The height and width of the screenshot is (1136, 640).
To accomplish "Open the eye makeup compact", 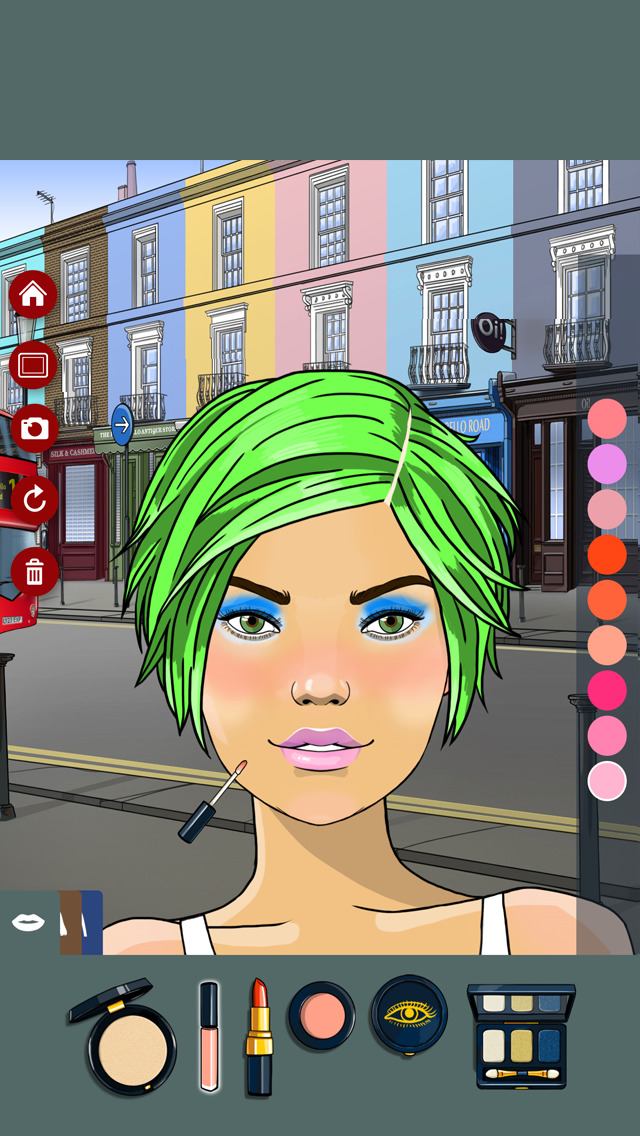I will coord(409,1013).
